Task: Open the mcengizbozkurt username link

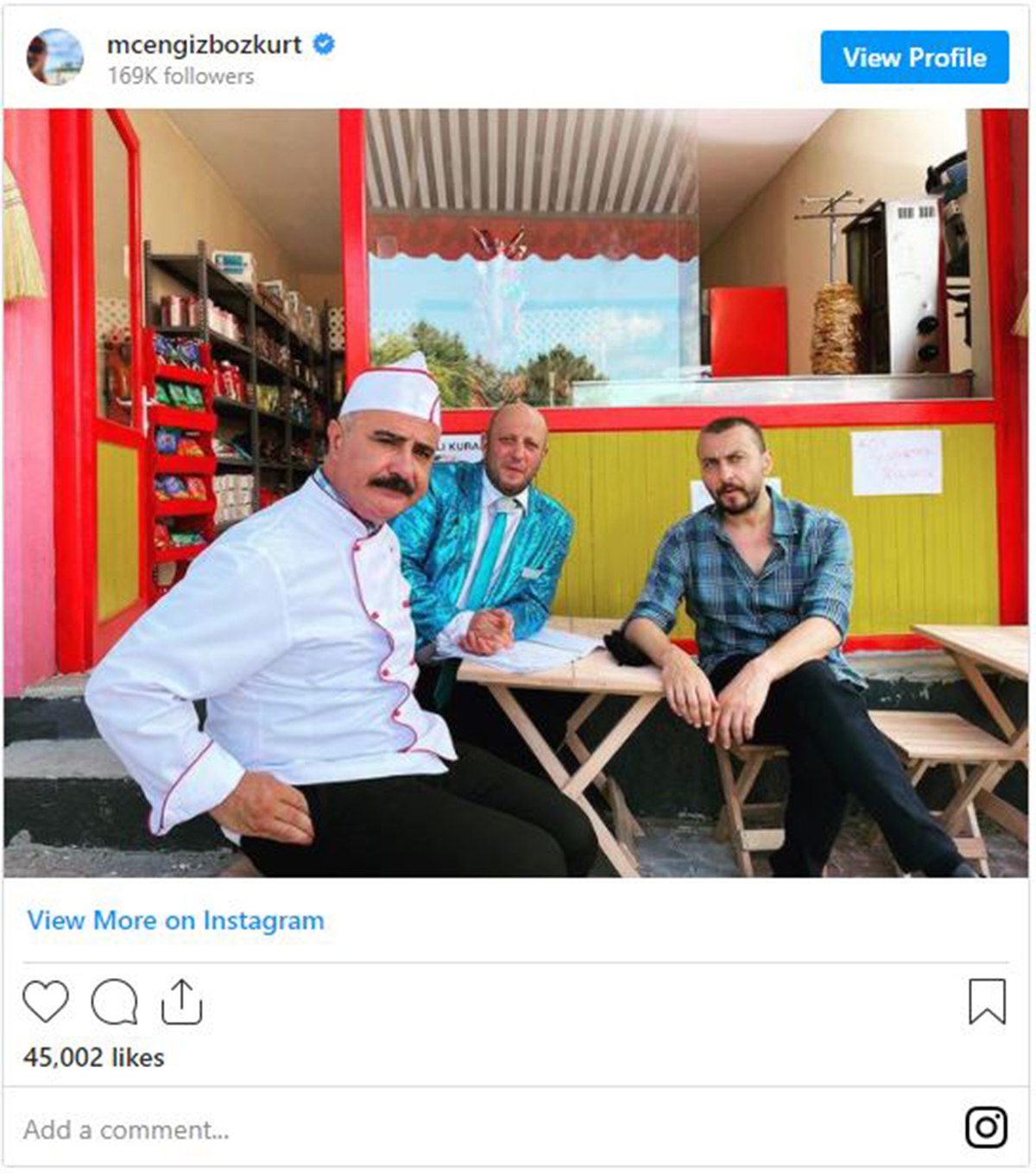Action: tap(204, 45)
